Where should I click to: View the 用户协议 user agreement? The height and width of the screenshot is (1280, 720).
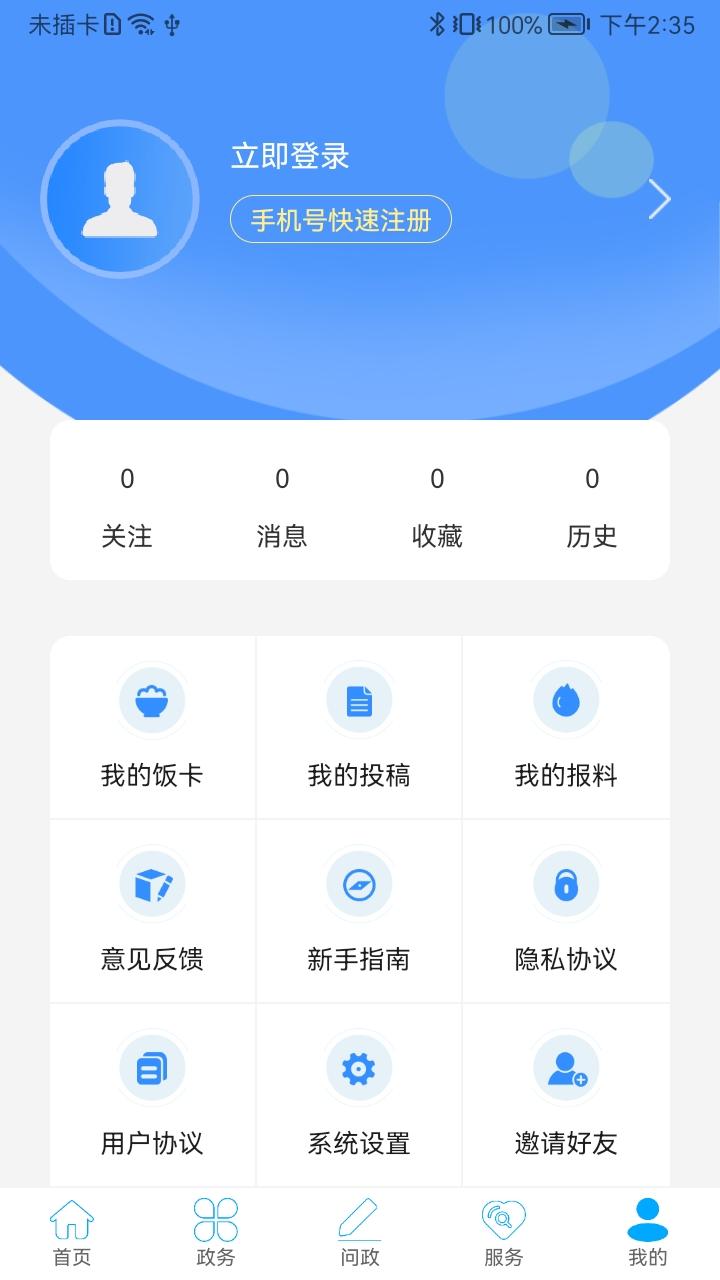[152, 1095]
